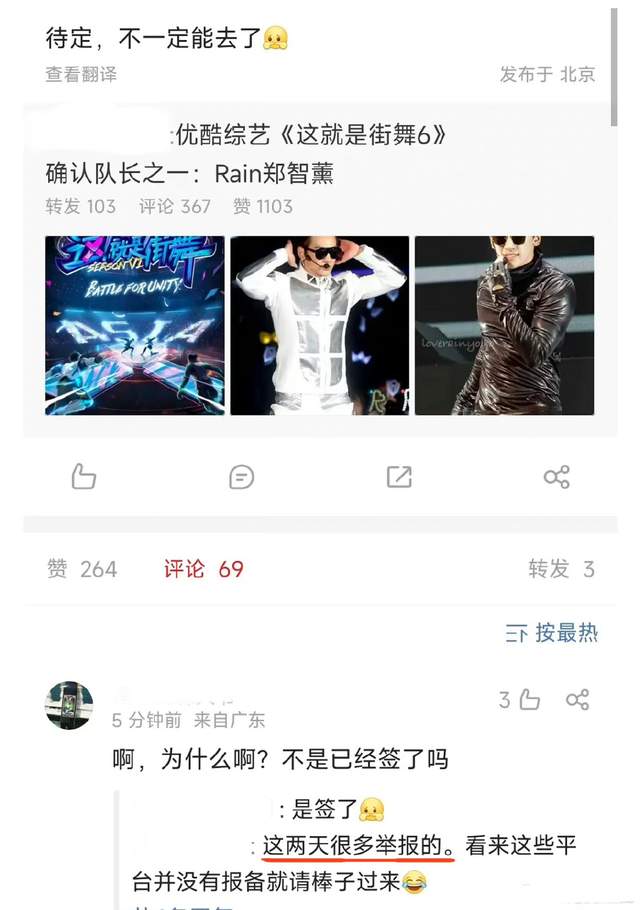Image resolution: width=640 pixels, height=910 pixels.
Task: Open the photo of singer in brown leather
Action: [504, 325]
